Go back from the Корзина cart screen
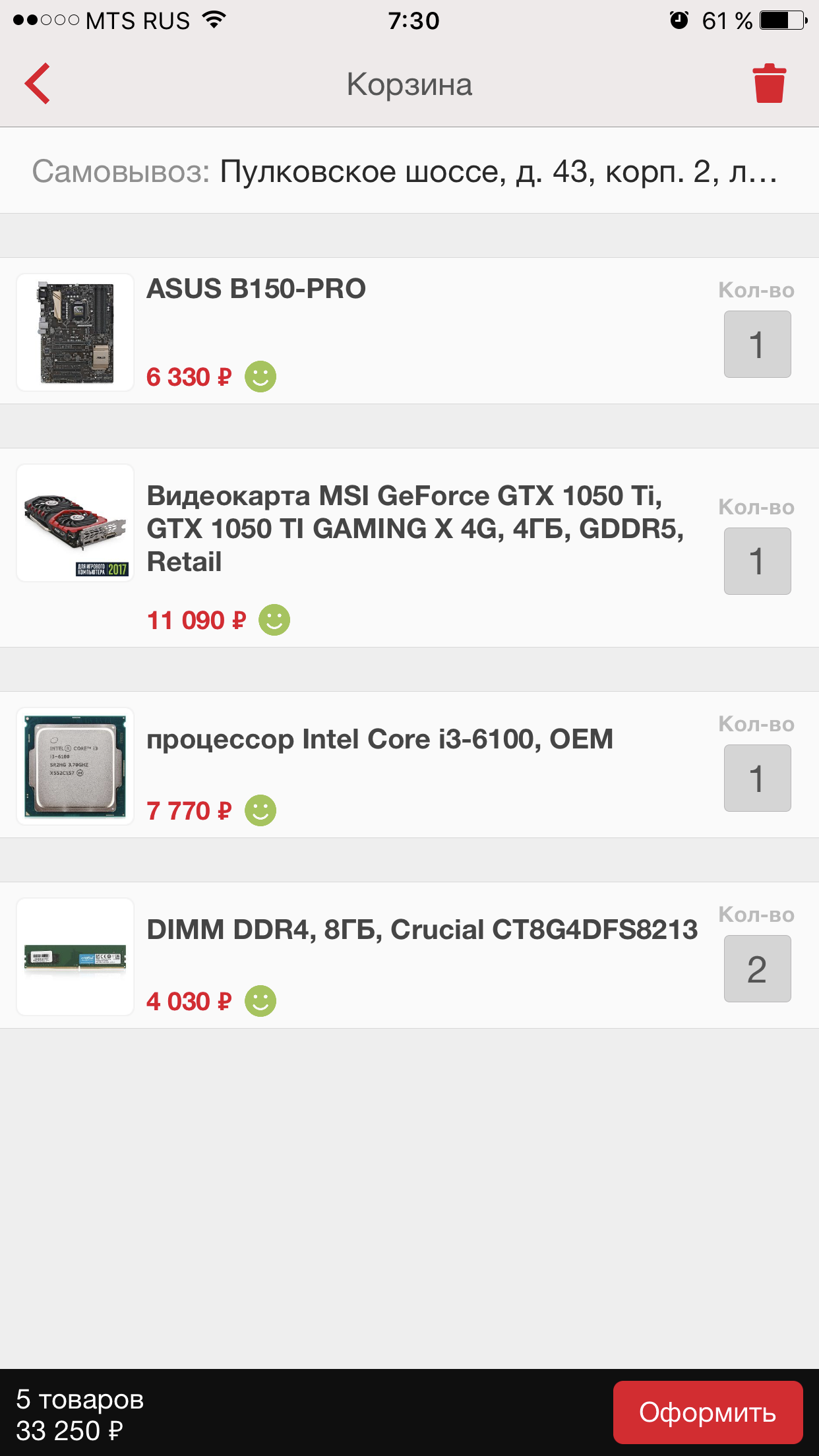 point(38,84)
